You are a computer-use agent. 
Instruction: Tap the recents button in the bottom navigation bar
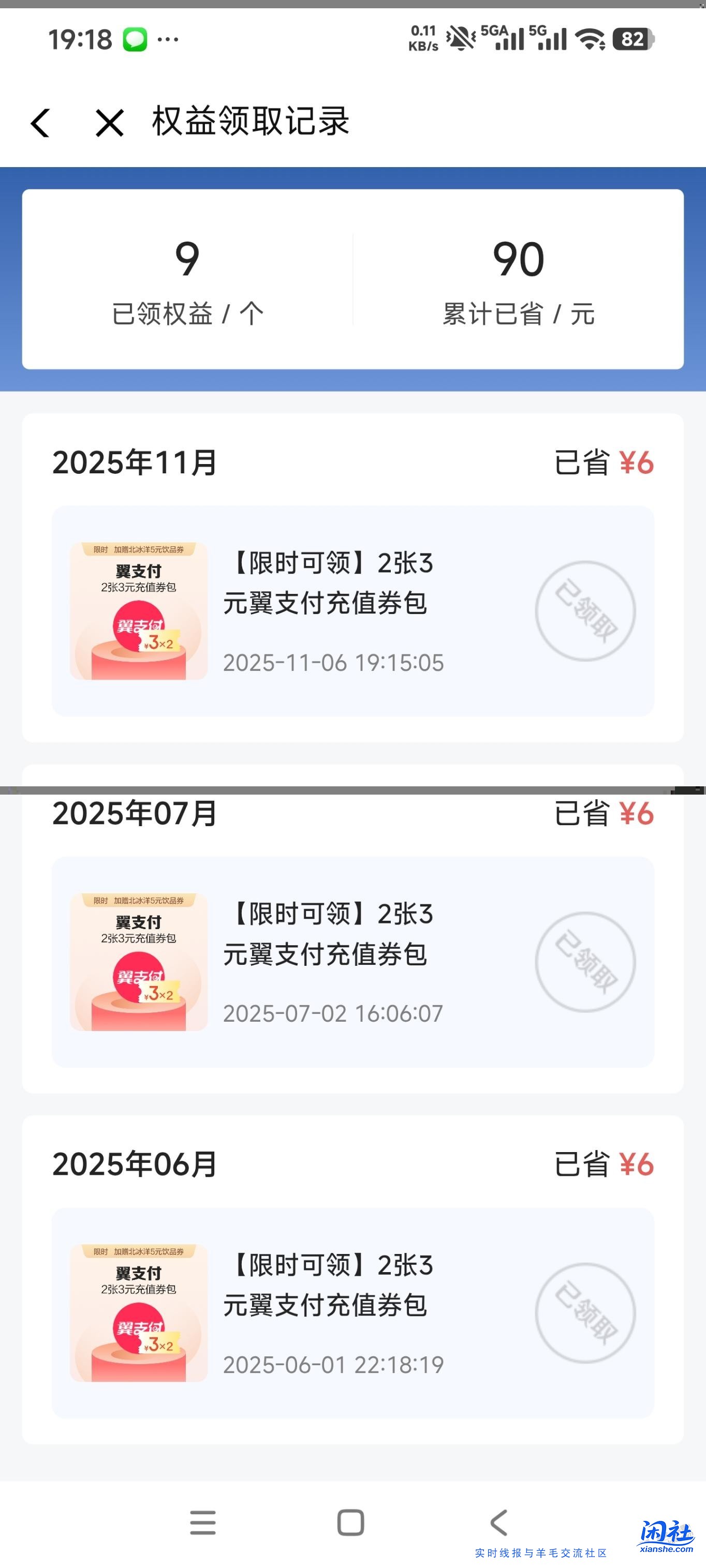(x=203, y=1521)
